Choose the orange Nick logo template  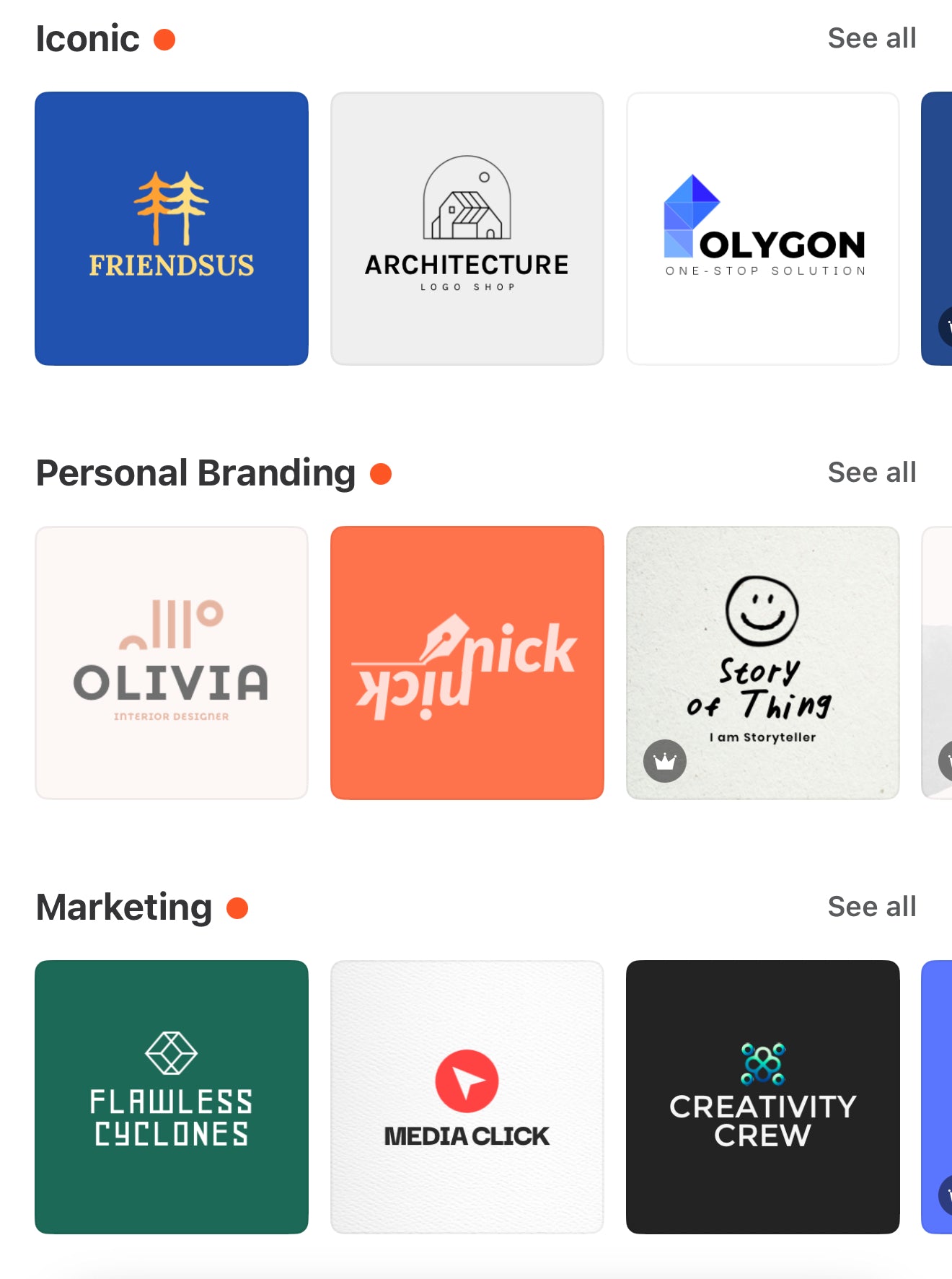tap(467, 663)
